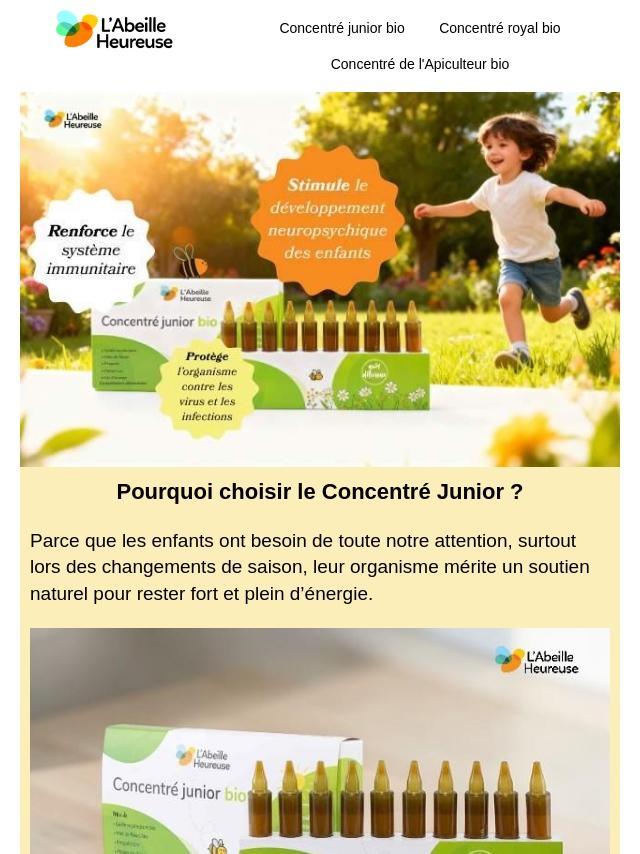Go to Concentré royal bio
640x854 pixels.
coord(499,28)
